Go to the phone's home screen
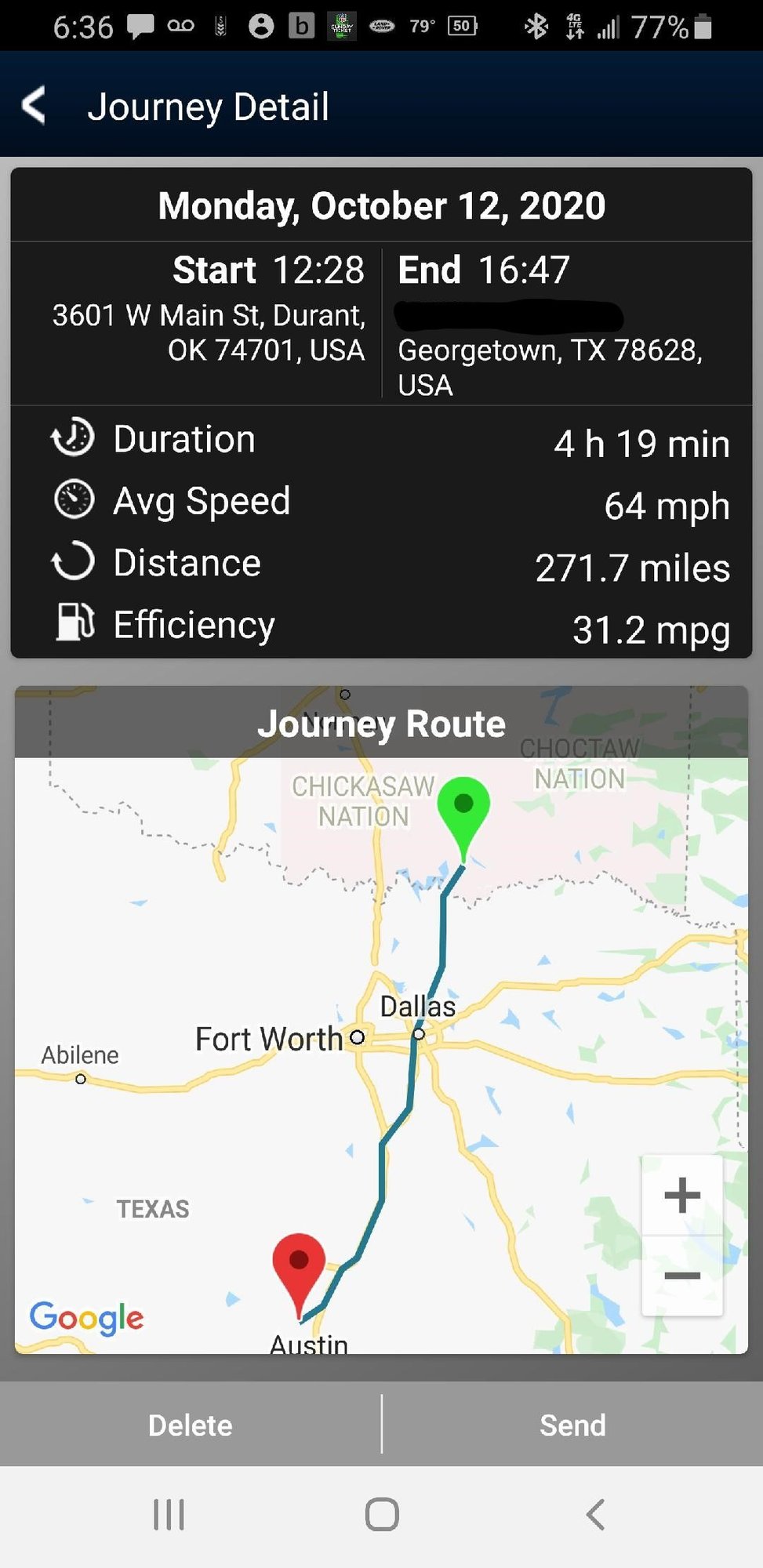This screenshot has height=1568, width=763. click(382, 1515)
